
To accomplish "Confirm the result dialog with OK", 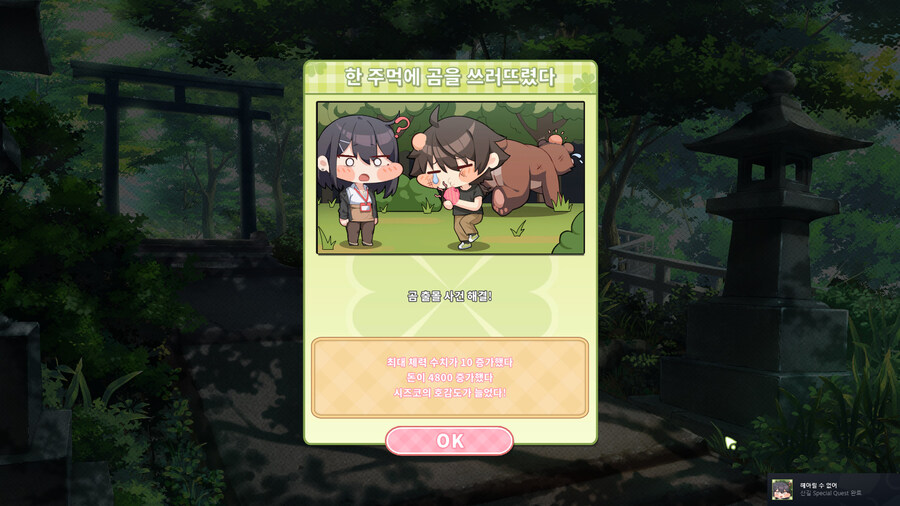I will pyautogui.click(x=449, y=441).
